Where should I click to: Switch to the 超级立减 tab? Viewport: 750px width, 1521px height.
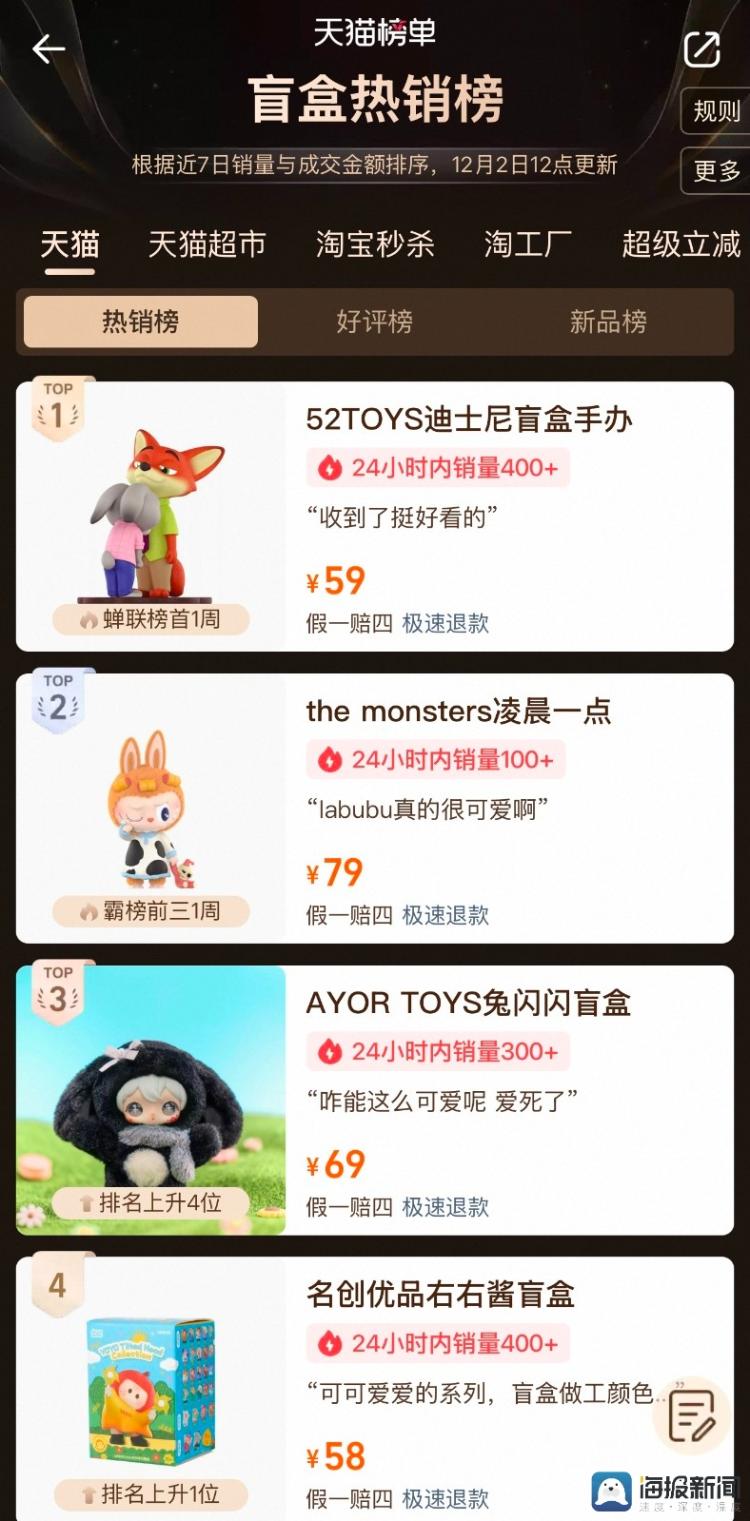680,244
